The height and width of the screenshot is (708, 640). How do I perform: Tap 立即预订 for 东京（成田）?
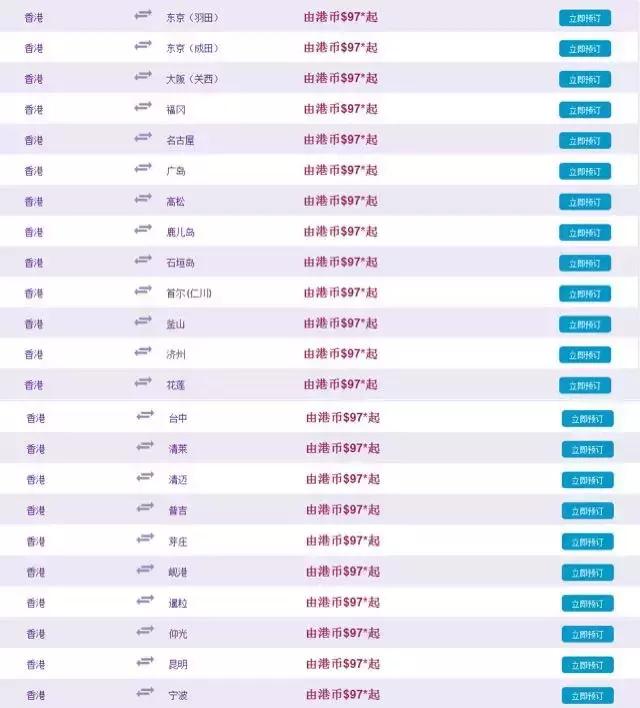pyautogui.click(x=585, y=48)
